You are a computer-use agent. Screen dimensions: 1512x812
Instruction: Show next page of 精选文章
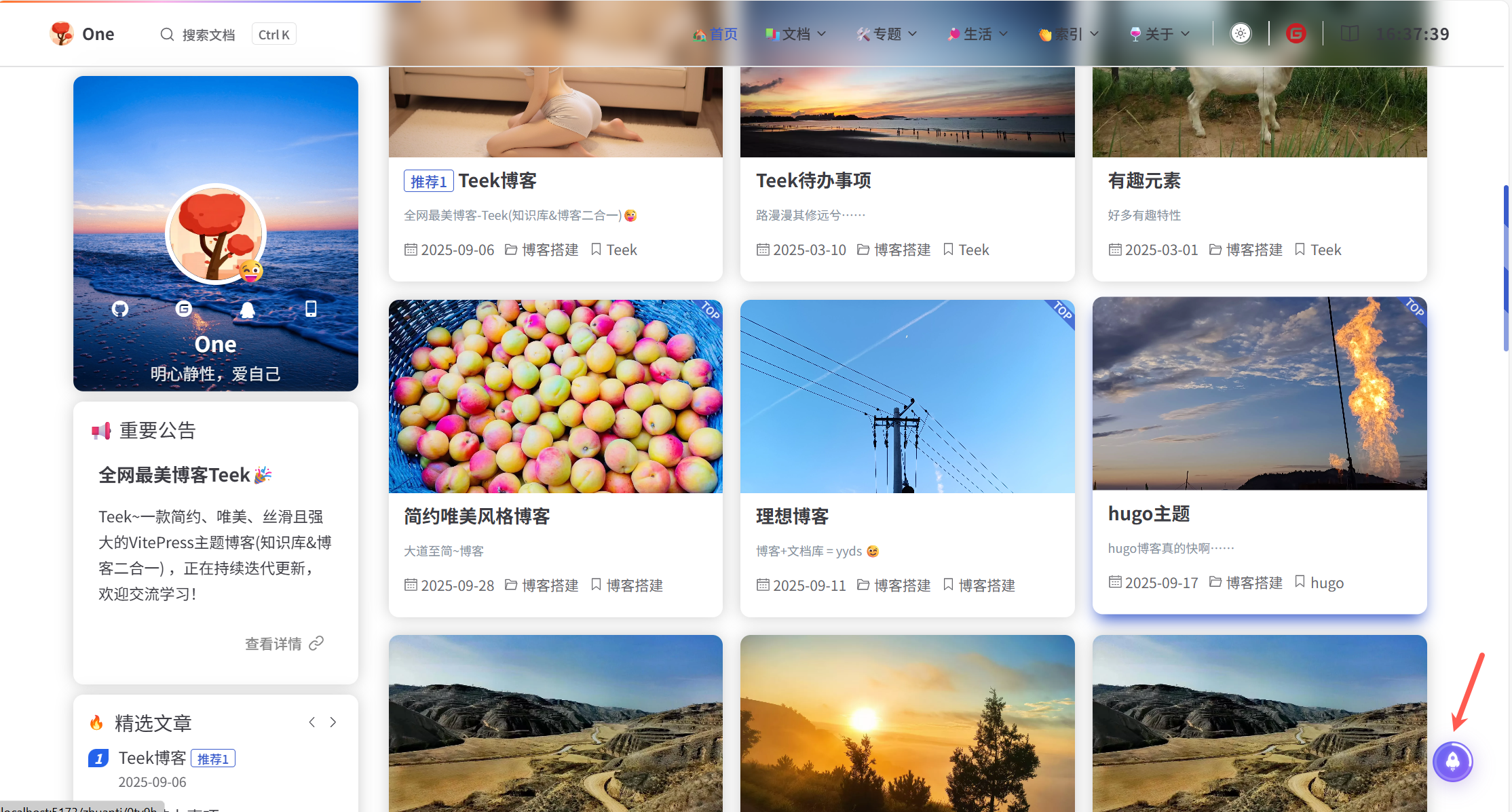pyautogui.click(x=333, y=722)
